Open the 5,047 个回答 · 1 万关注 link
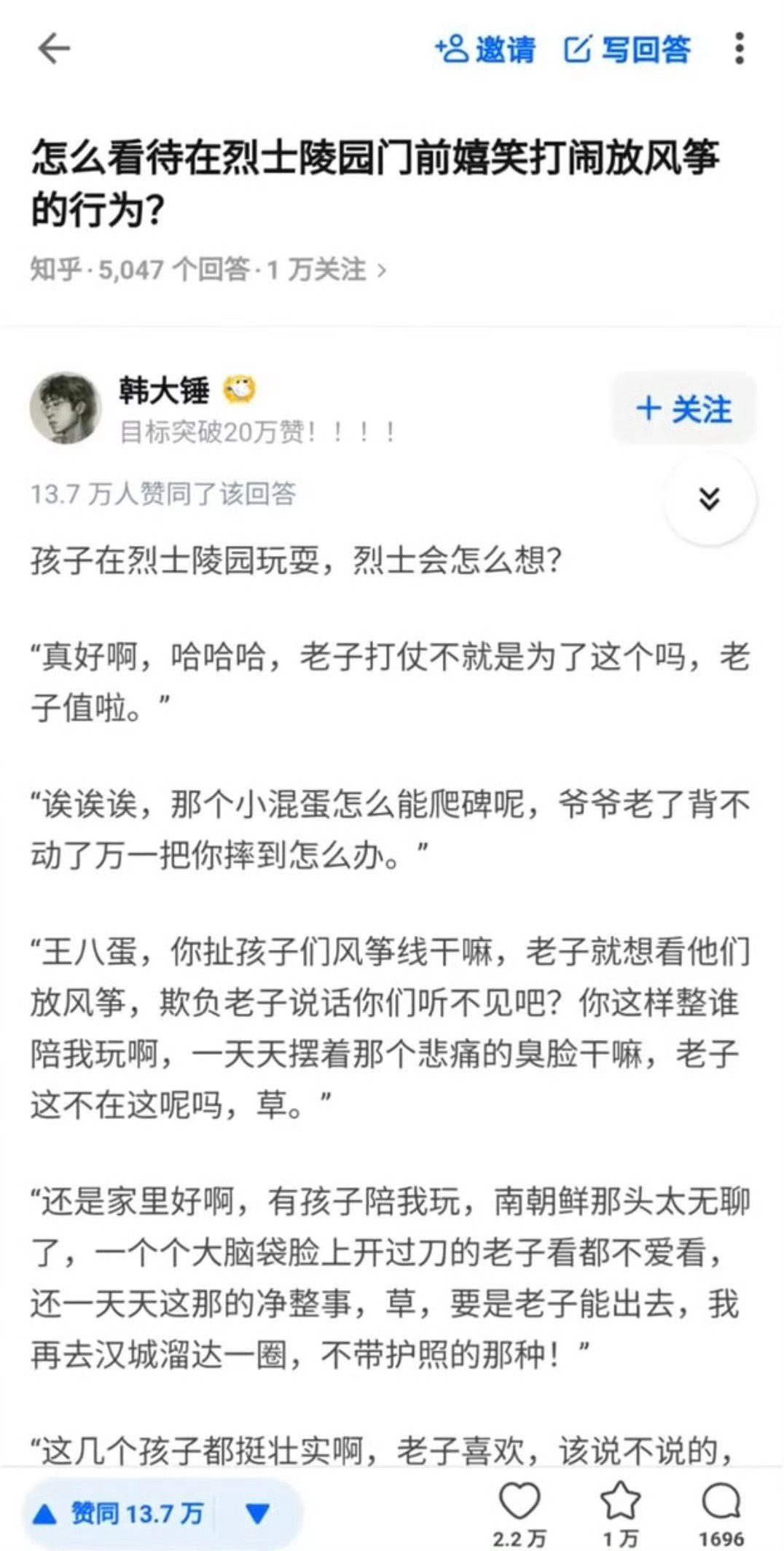 208,270
